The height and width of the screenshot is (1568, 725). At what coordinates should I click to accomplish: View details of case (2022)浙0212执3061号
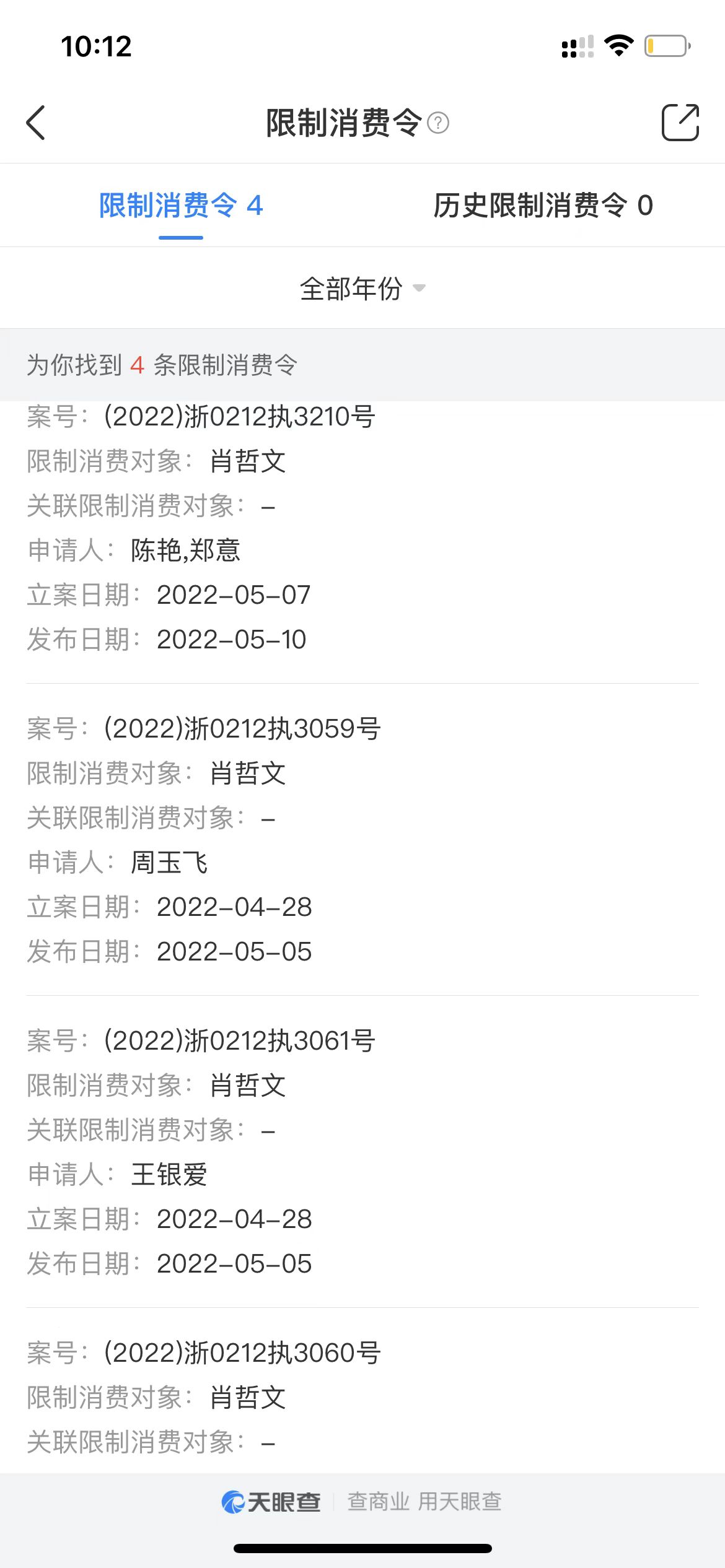pyautogui.click(x=239, y=1041)
